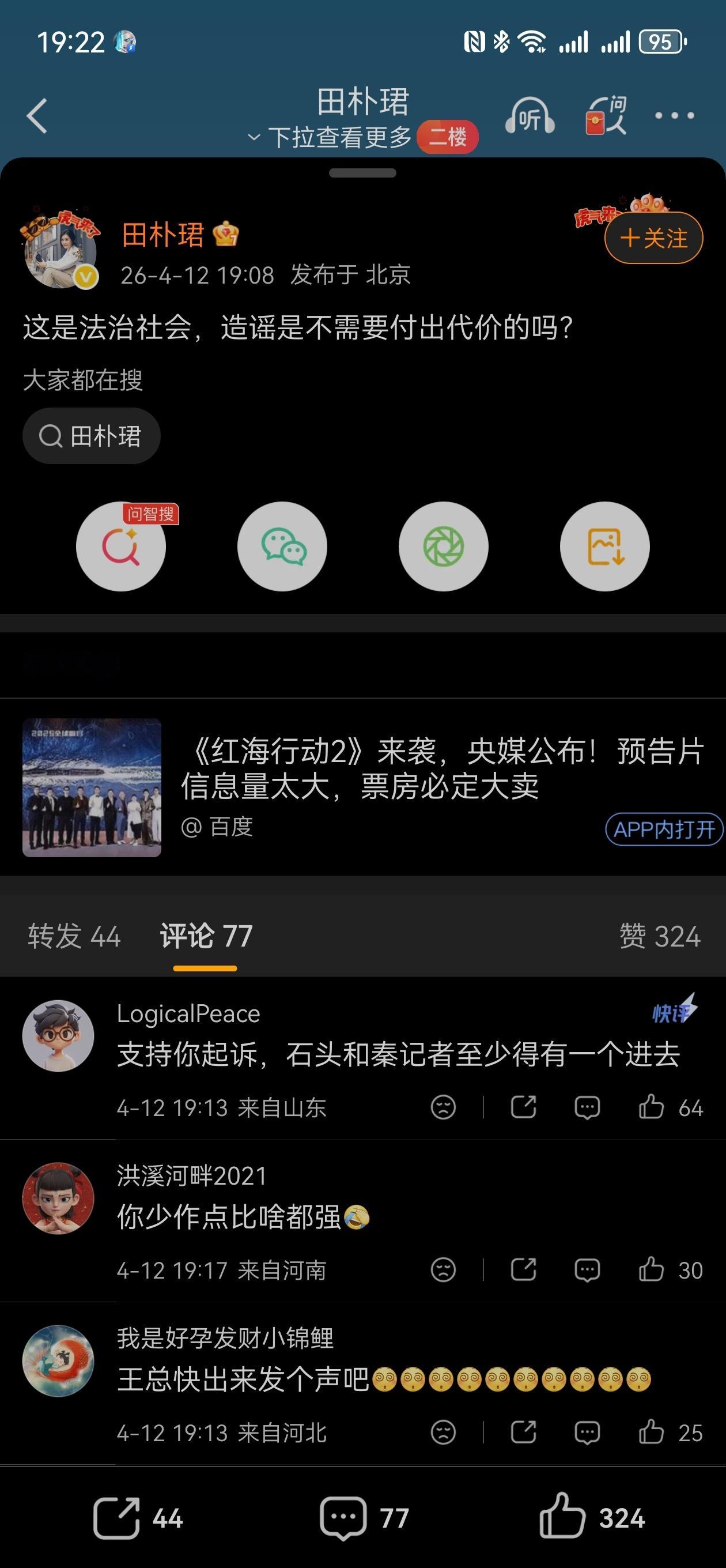Share post to WeChat
Screen dimensions: 726x1568
tap(282, 546)
